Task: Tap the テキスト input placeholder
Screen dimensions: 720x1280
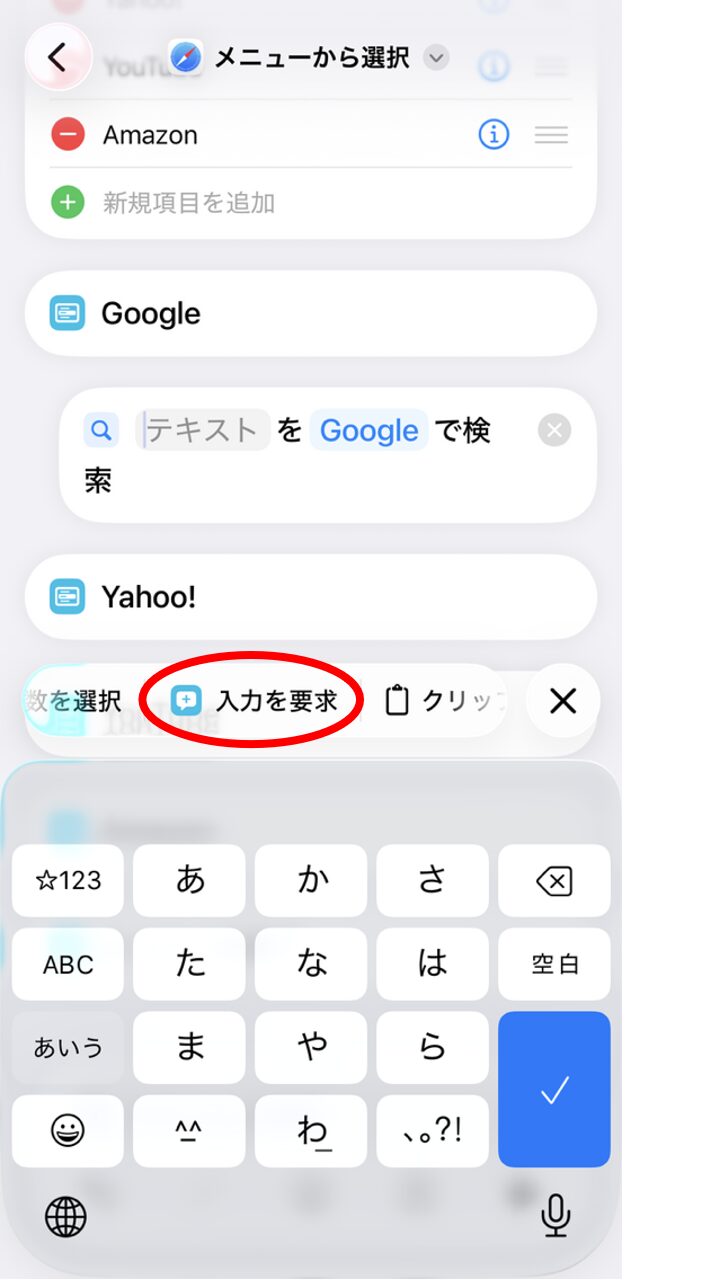Action: click(x=204, y=430)
